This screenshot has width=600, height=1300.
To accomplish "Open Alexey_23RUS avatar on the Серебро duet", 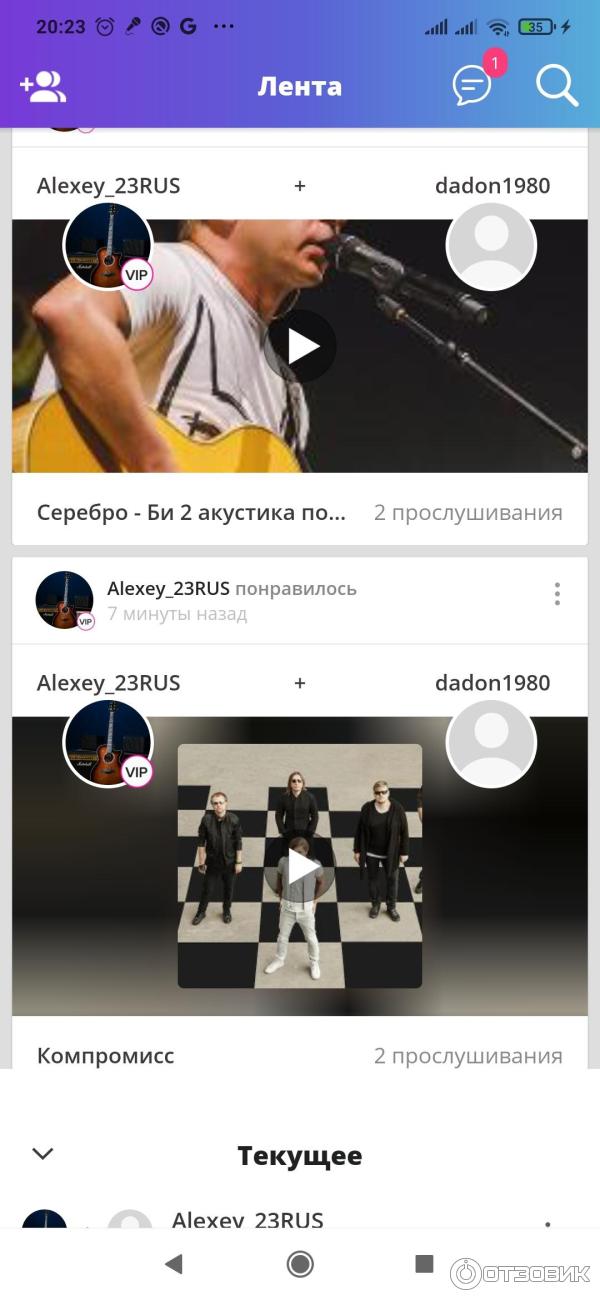I will pyautogui.click(x=108, y=246).
